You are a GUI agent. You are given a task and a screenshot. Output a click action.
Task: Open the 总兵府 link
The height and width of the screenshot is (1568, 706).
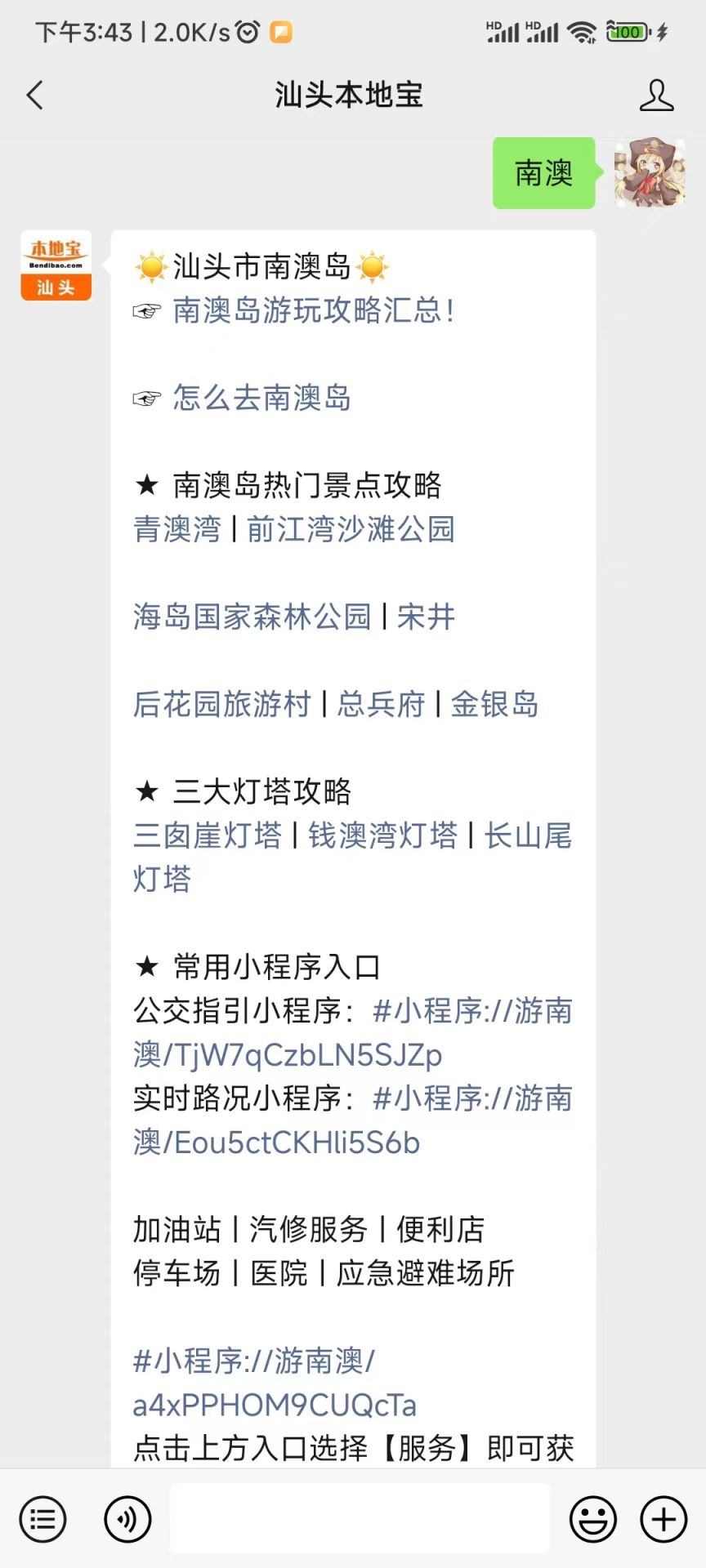381,704
